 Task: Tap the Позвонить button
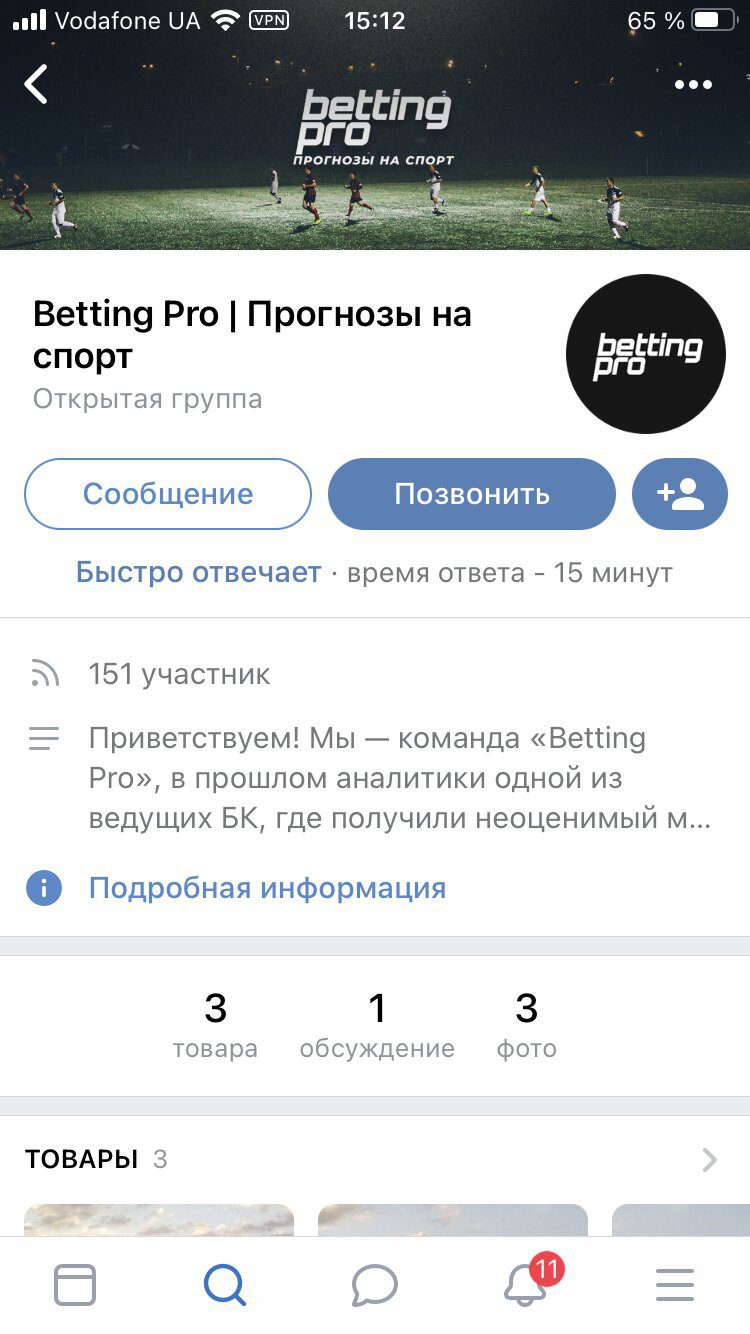(x=472, y=494)
